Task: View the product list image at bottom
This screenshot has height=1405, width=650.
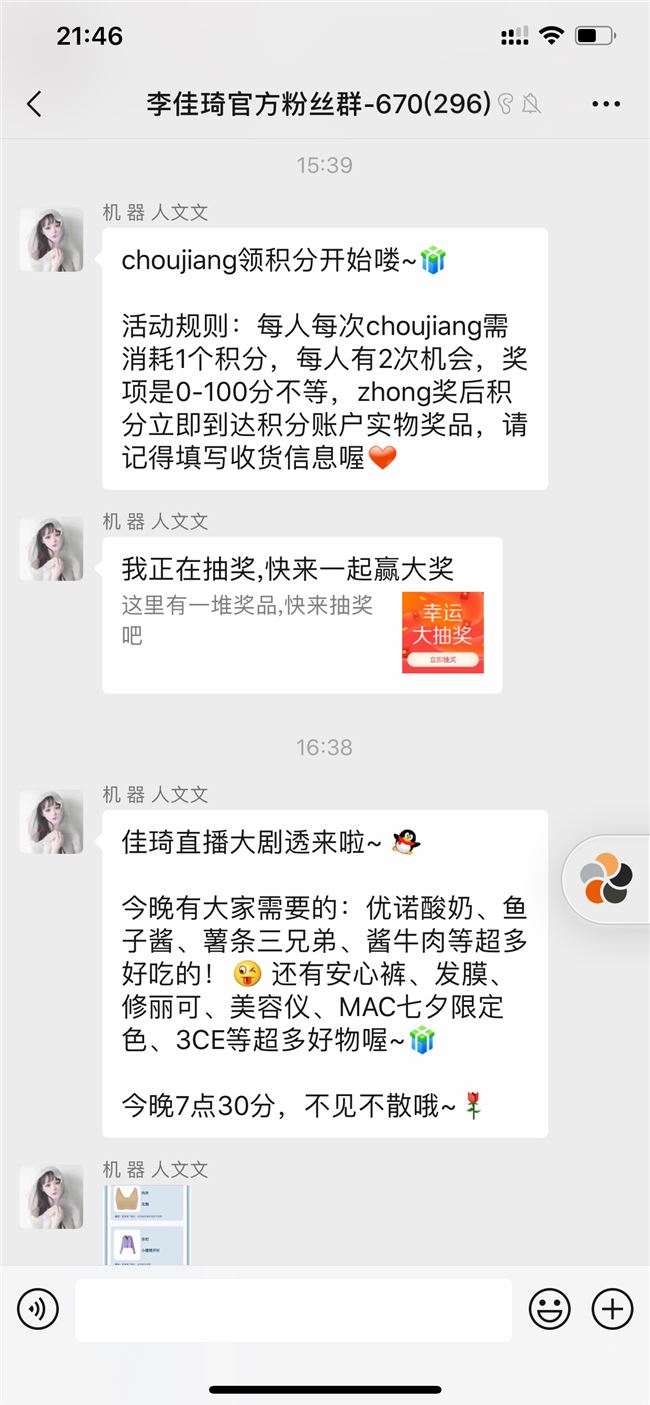Action: [146, 1225]
